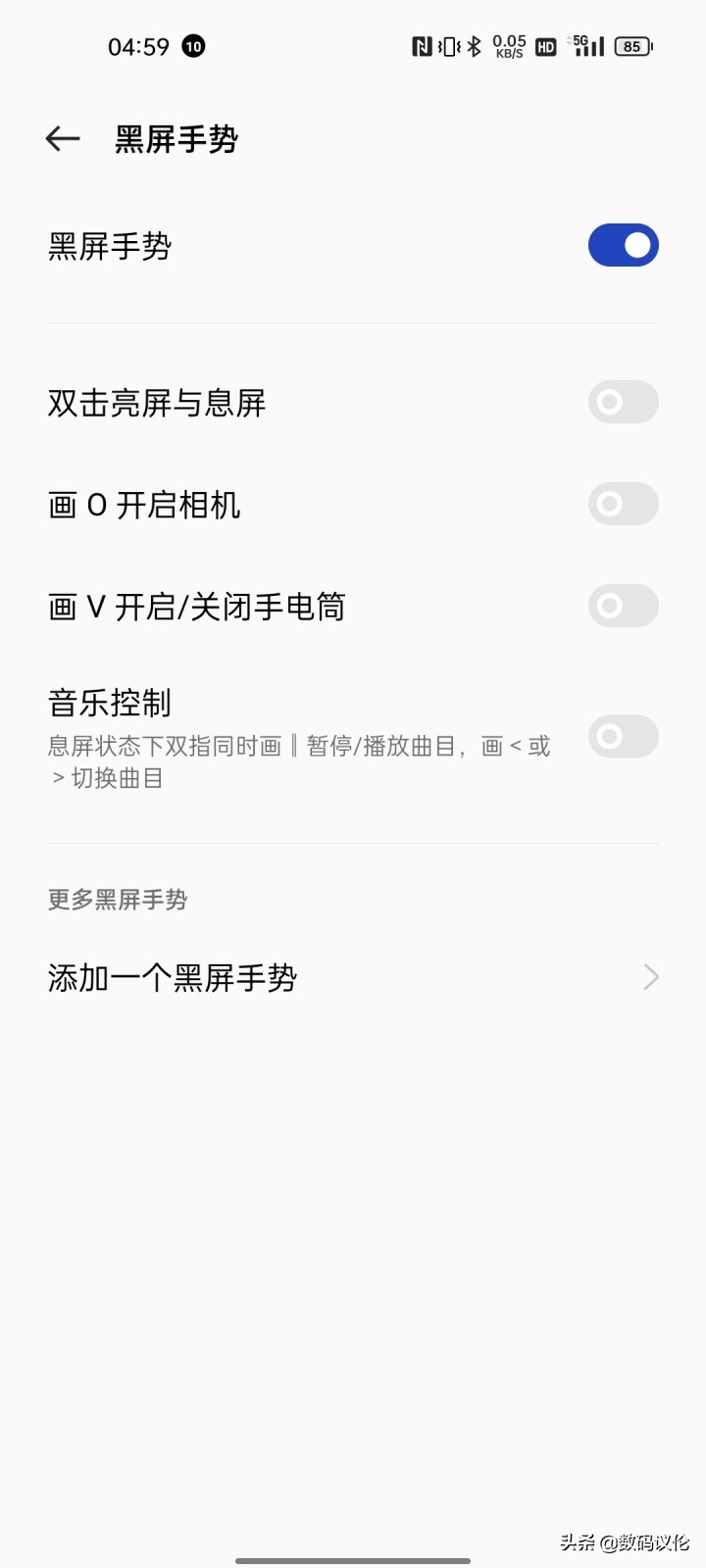Enable 双击亮屏与息屏 double-tap gesture
The height and width of the screenshot is (1568, 706).
[624, 403]
